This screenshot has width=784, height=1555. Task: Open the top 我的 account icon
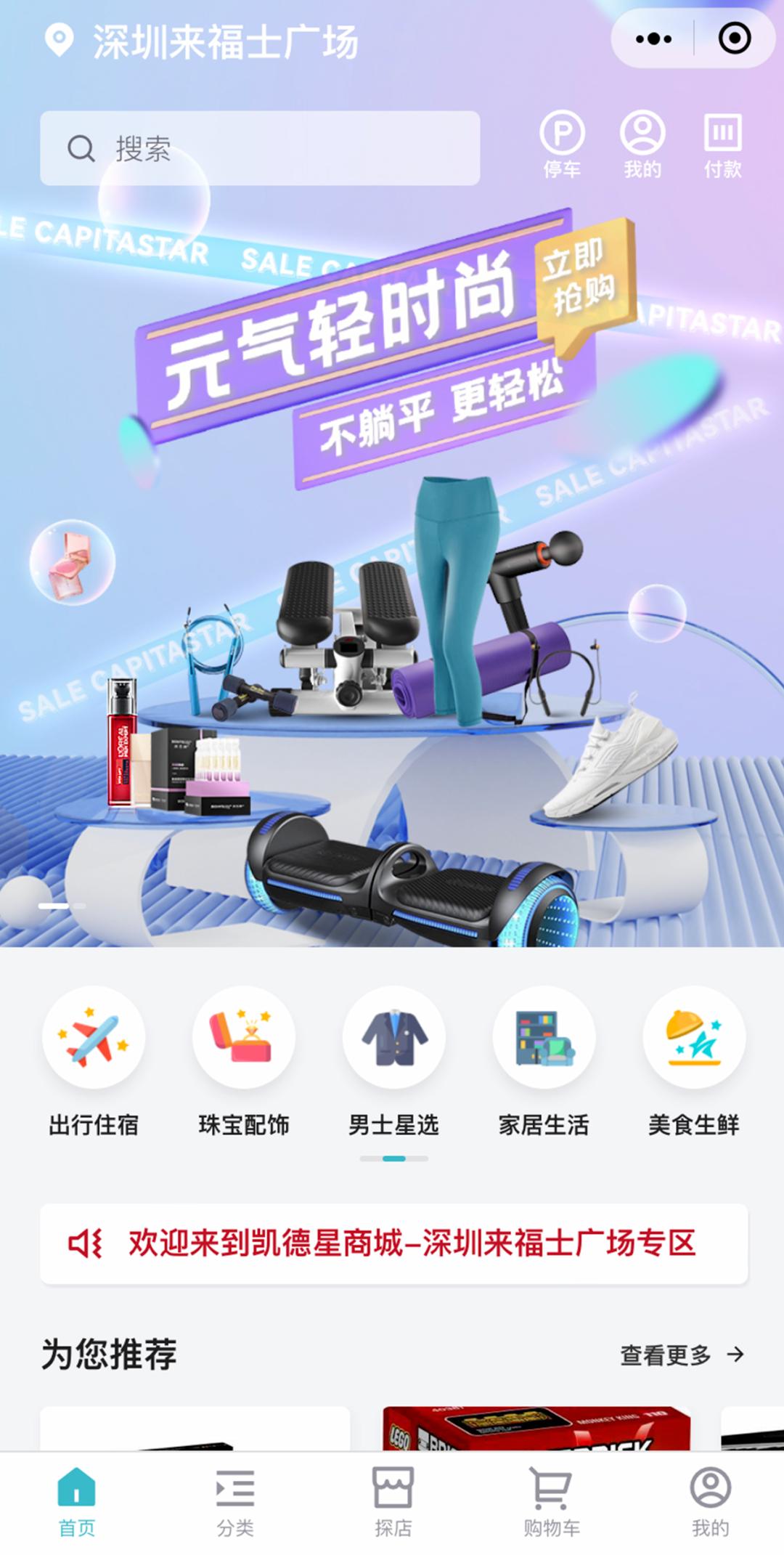click(642, 145)
